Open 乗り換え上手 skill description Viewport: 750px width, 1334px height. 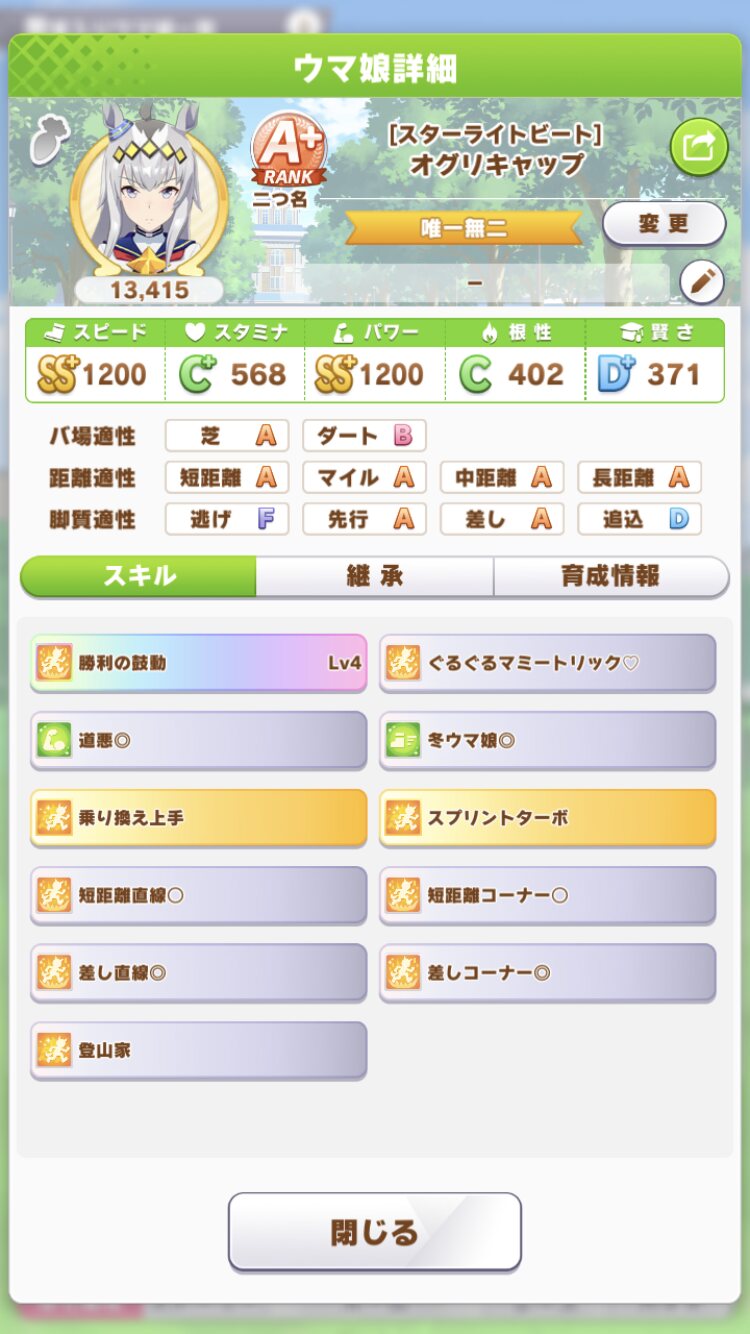[x=199, y=817]
